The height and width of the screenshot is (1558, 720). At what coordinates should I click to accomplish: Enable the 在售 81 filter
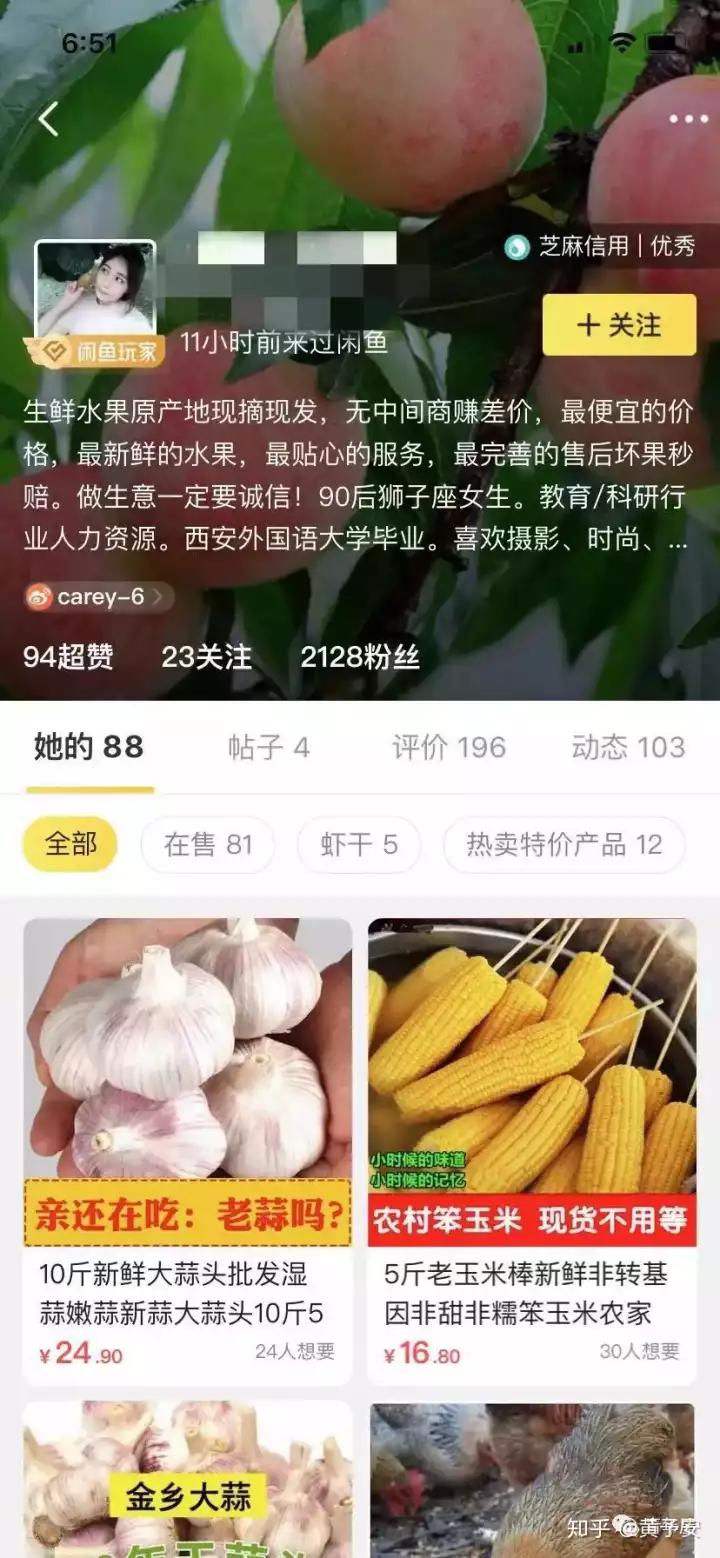[x=206, y=844]
